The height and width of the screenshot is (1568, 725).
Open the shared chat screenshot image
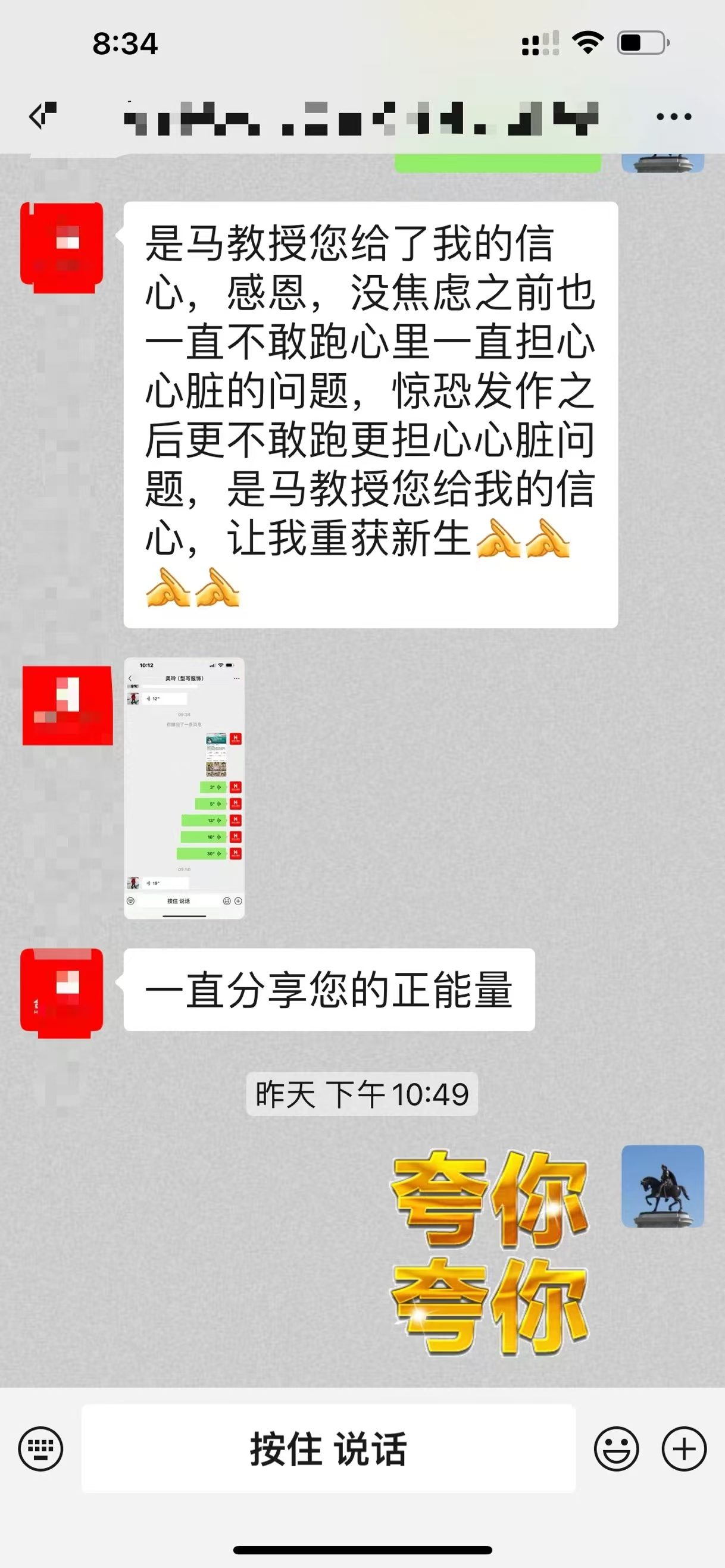(x=184, y=788)
